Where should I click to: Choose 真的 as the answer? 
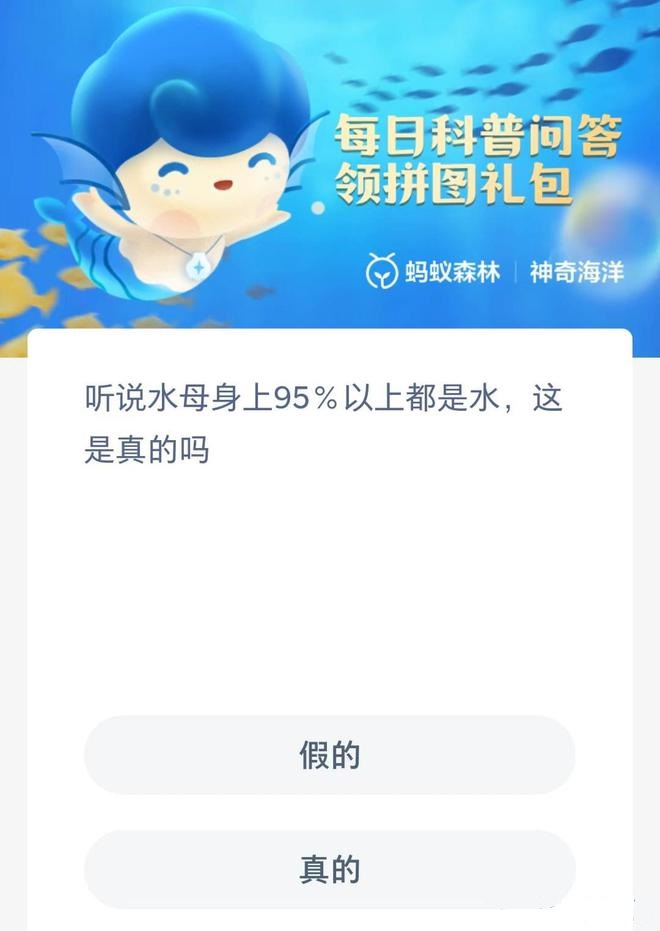point(329,870)
